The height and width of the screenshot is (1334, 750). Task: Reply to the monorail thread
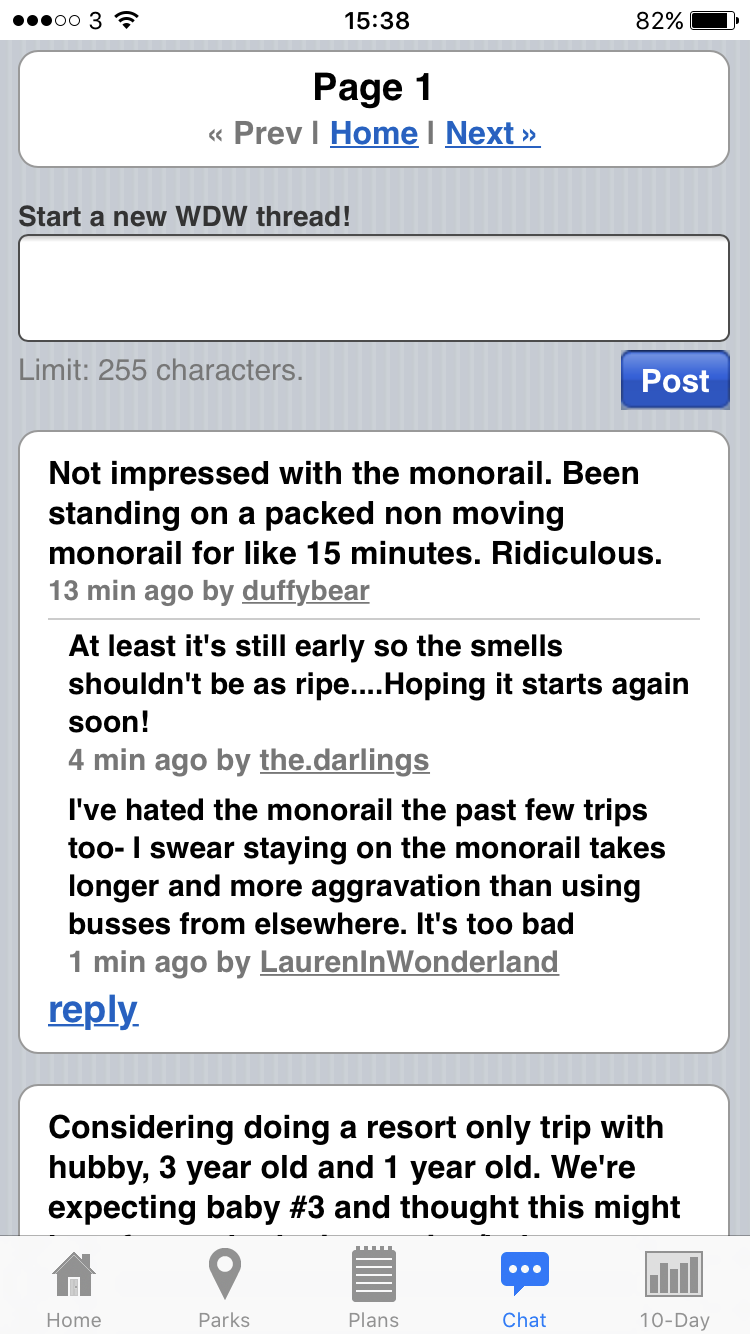tap(93, 1010)
